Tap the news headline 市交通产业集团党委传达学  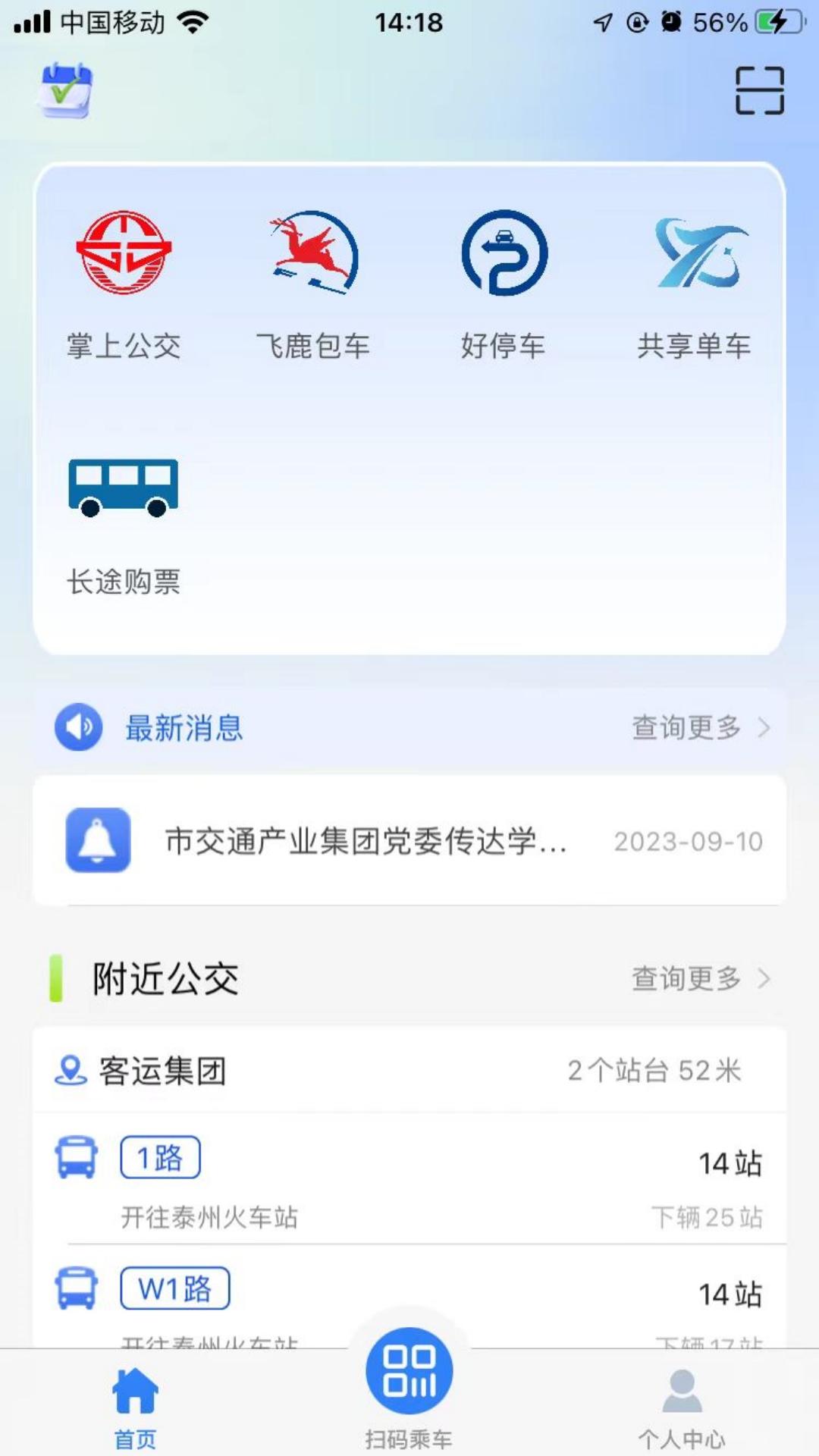(364, 842)
